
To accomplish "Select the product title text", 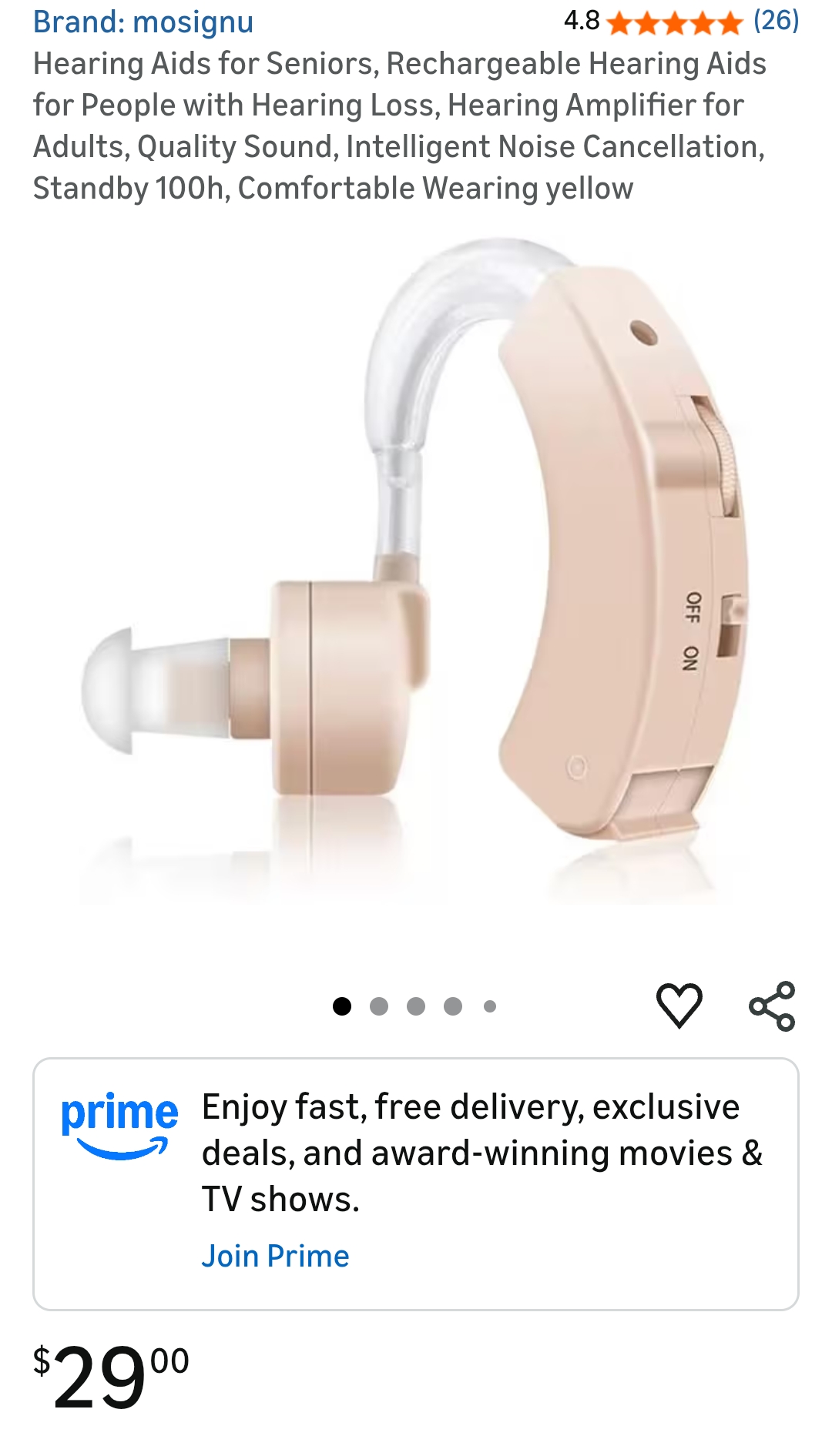I will (401, 125).
